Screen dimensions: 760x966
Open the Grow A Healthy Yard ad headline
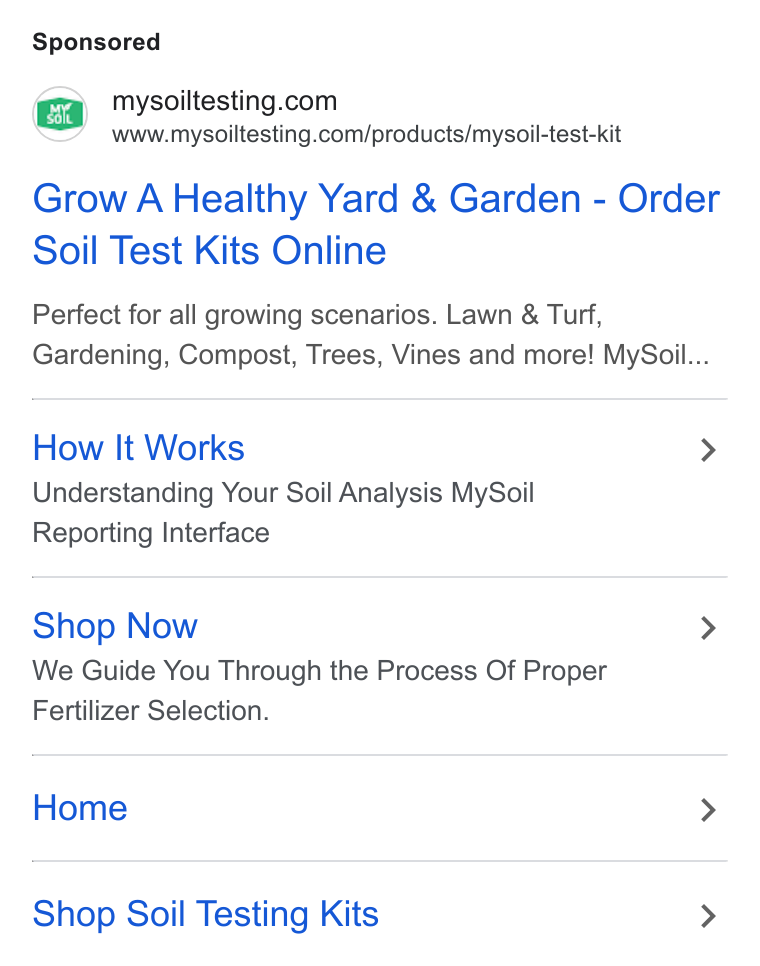tap(376, 224)
